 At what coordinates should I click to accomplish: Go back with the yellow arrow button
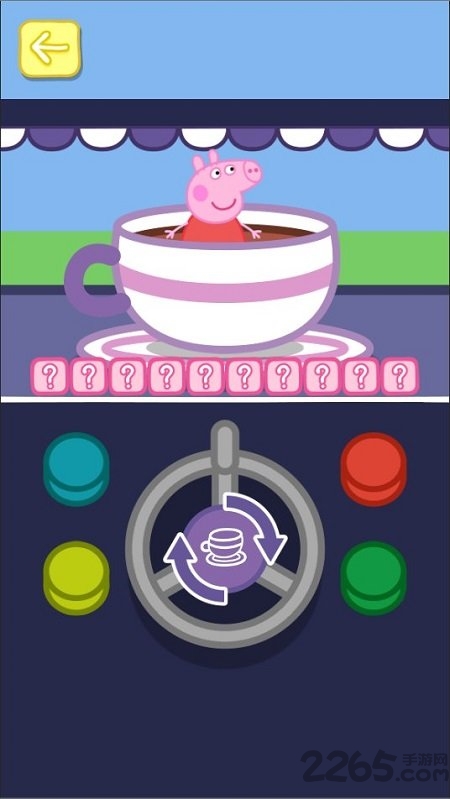pos(50,49)
